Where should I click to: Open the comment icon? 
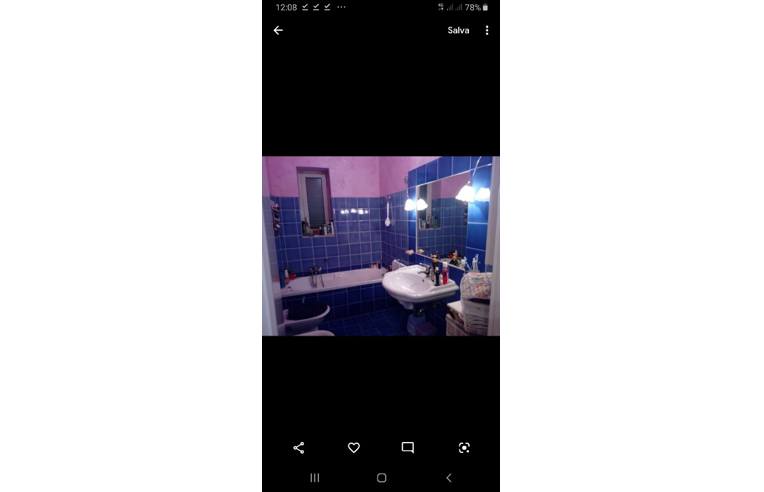point(408,448)
